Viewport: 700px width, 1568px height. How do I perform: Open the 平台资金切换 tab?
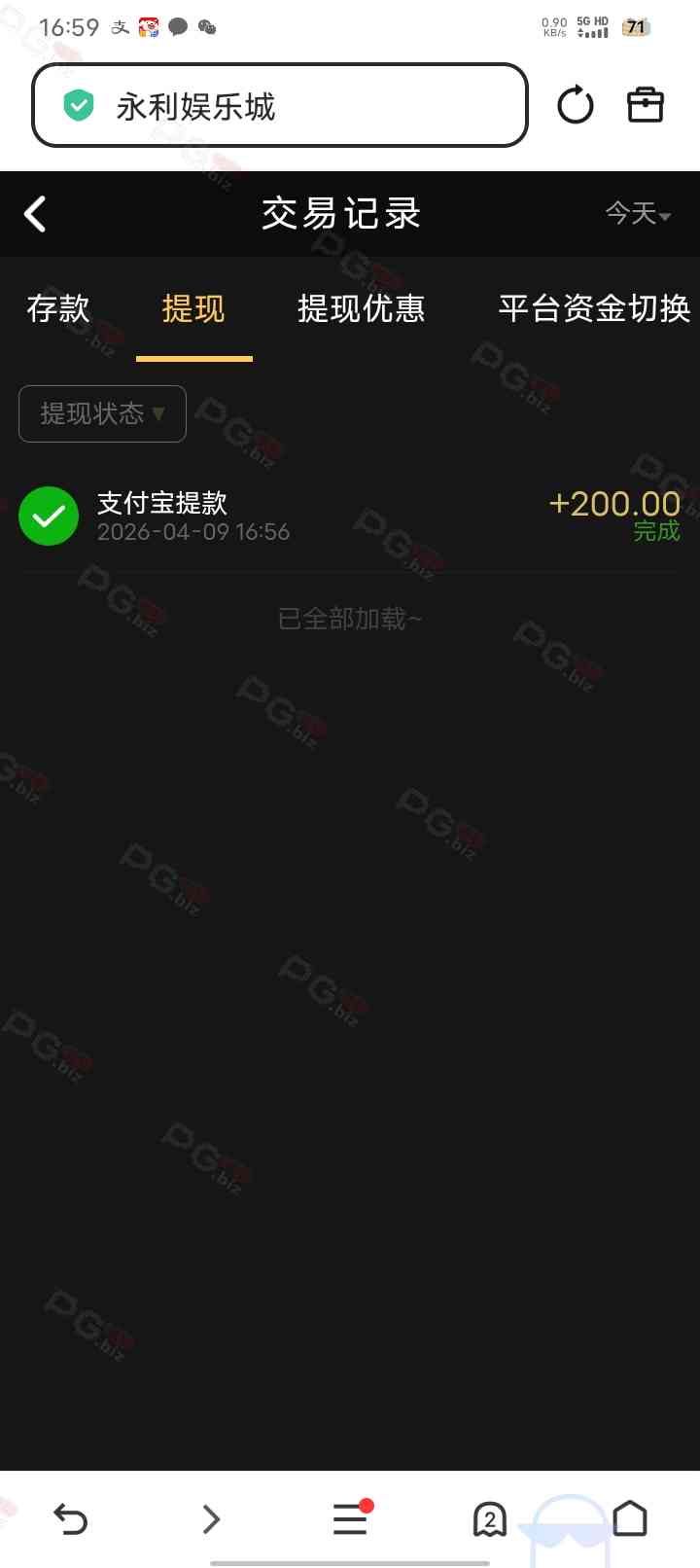[593, 309]
